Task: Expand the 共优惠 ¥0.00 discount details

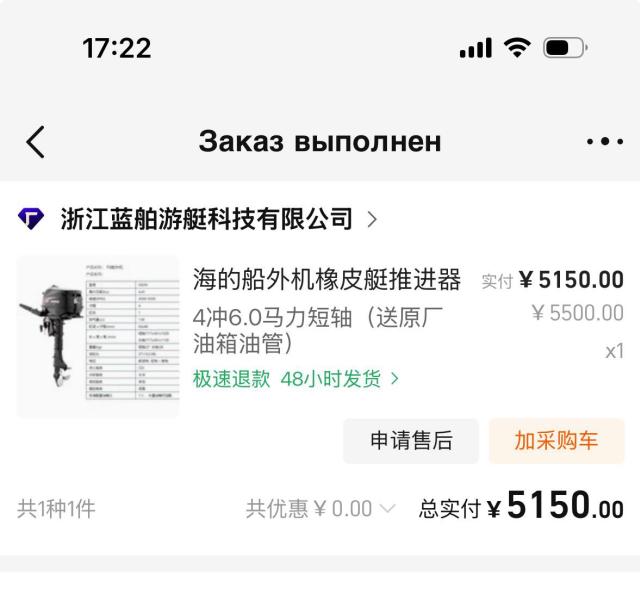Action: click(x=322, y=509)
